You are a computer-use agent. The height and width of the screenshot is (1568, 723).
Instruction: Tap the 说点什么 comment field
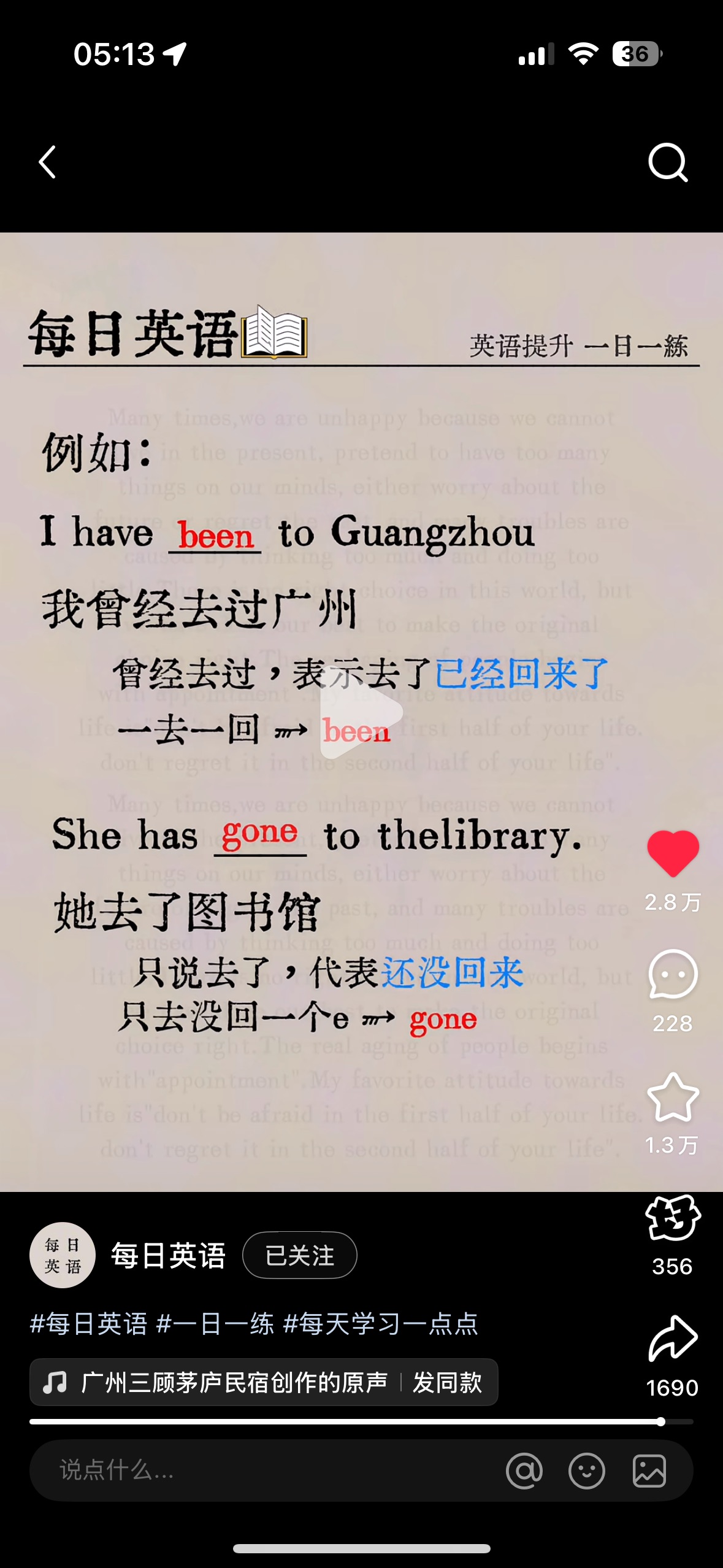coord(264,1470)
